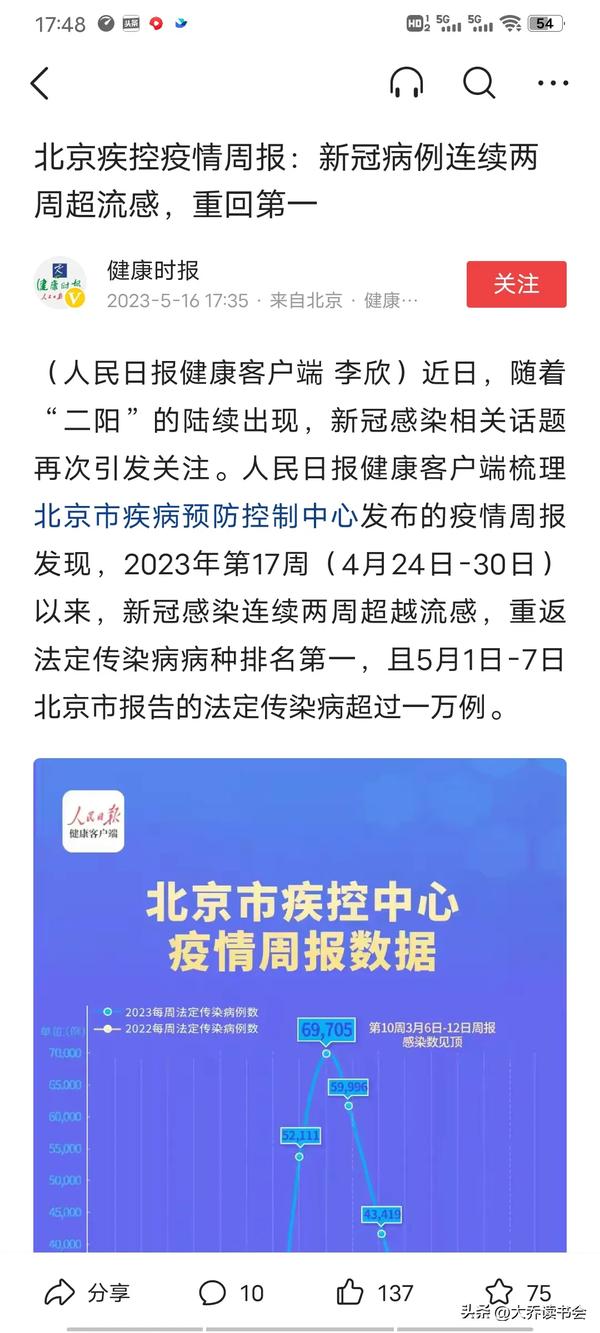Favorite the article with star icon
The width and height of the screenshot is (600, 1333).
517,1292
